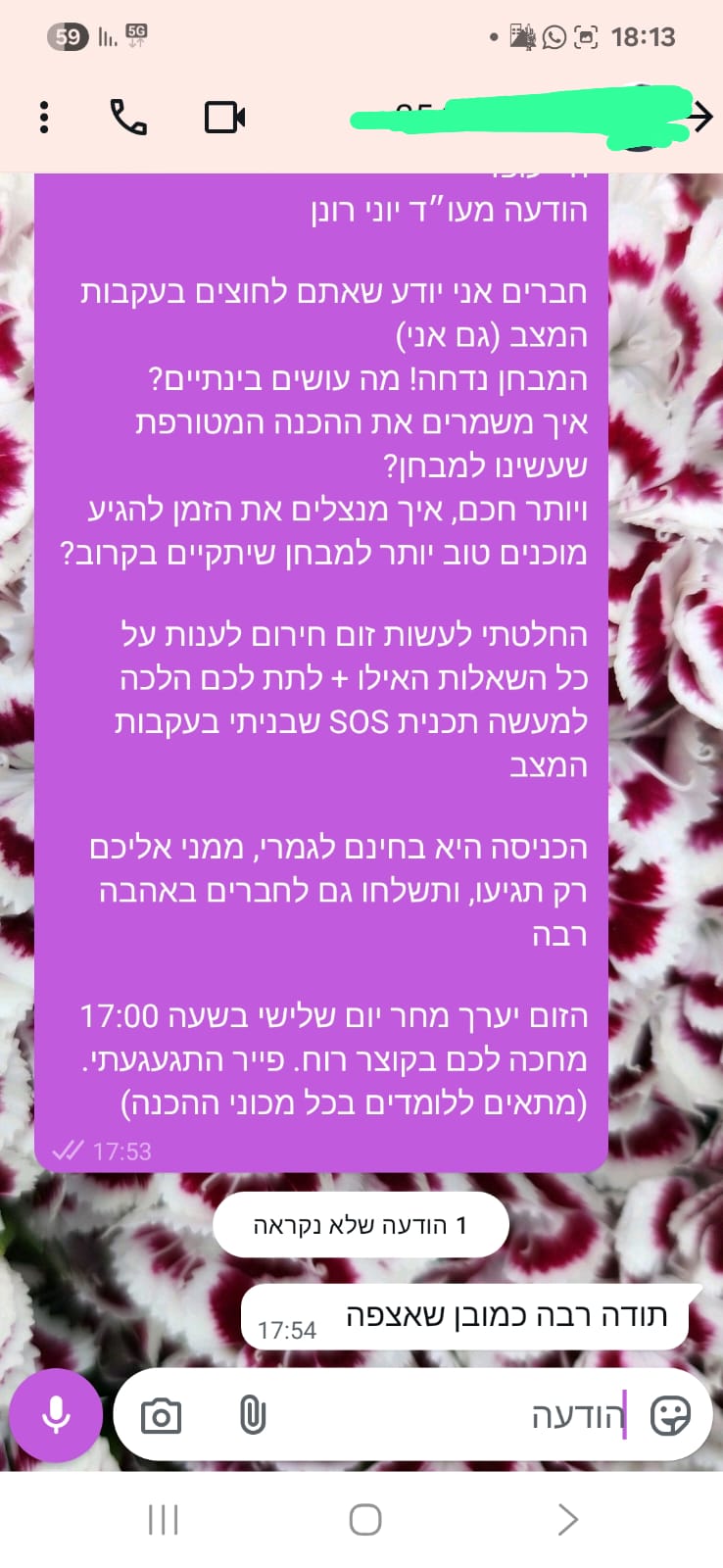This screenshot has width=723, height=1568.
Task: Attach a file with the paperclip
Action: point(253,1416)
